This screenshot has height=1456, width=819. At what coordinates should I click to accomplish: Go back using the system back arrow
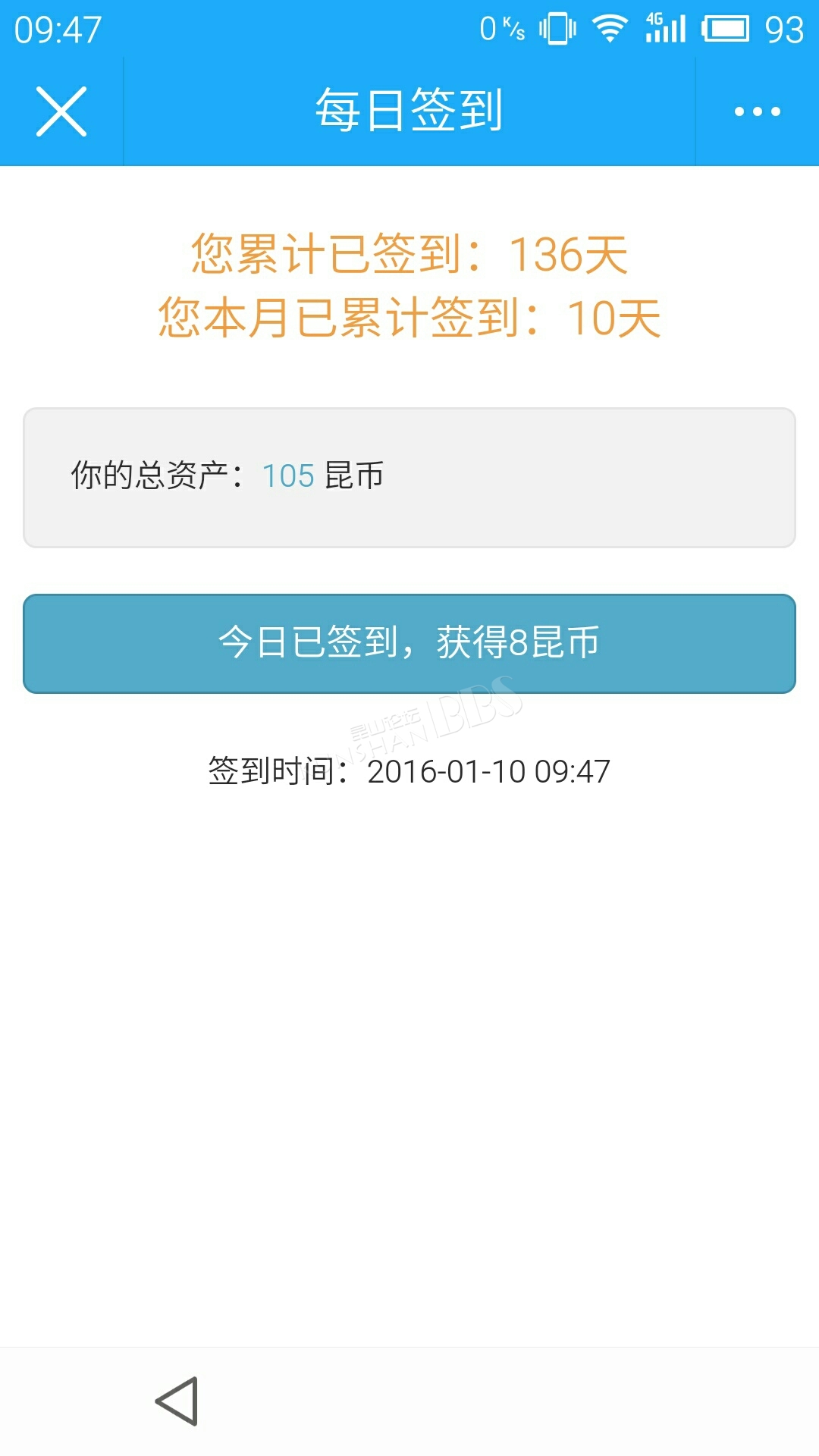click(177, 1401)
